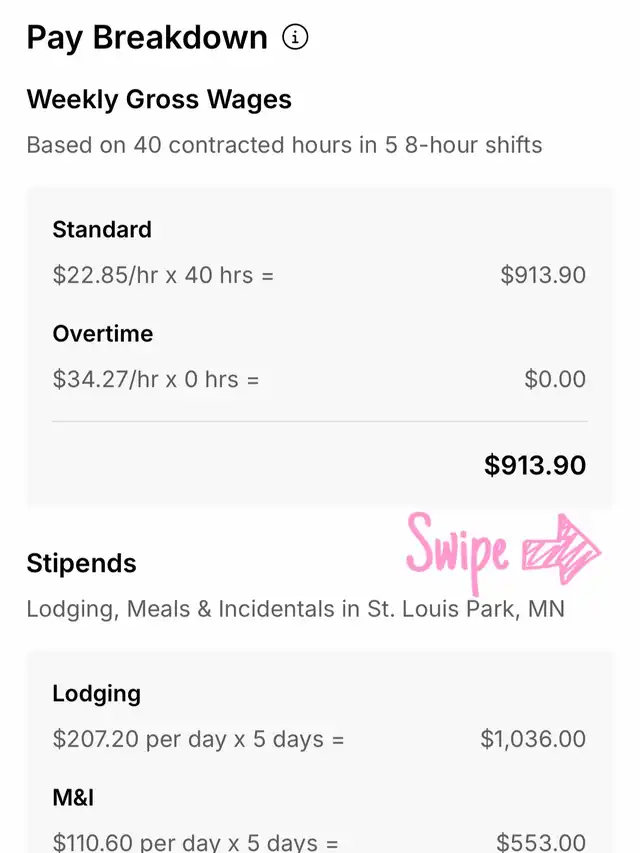Open the Pay Breakdown info icon
This screenshot has width=640, height=853.
(296, 38)
